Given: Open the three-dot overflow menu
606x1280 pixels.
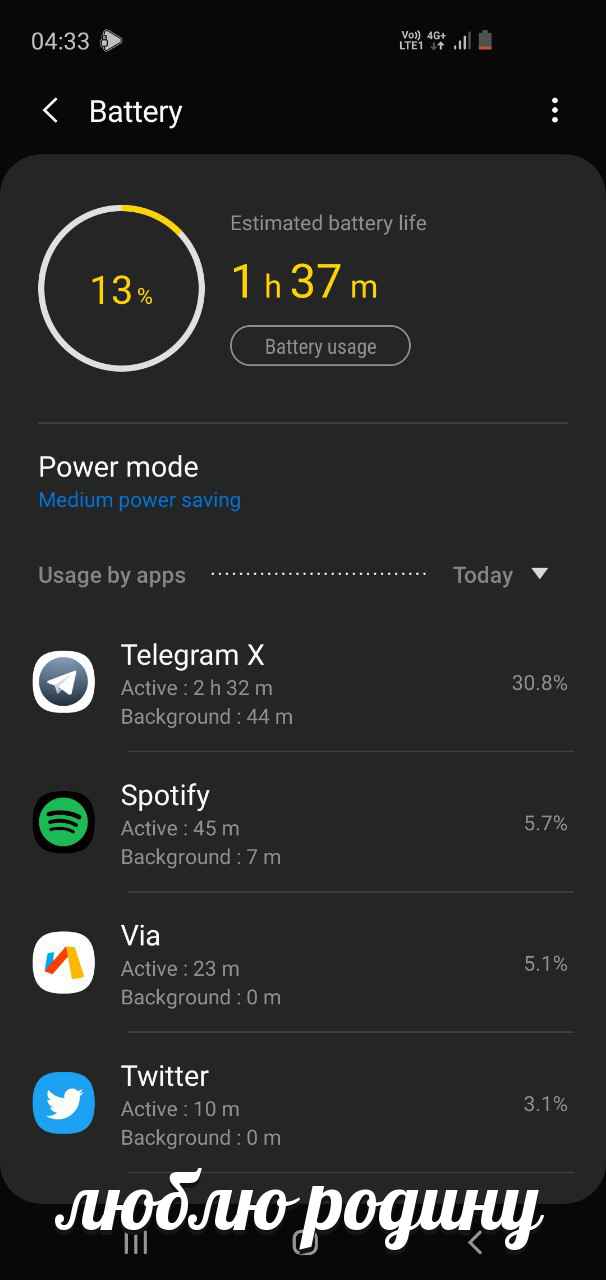Looking at the screenshot, I should (x=555, y=111).
